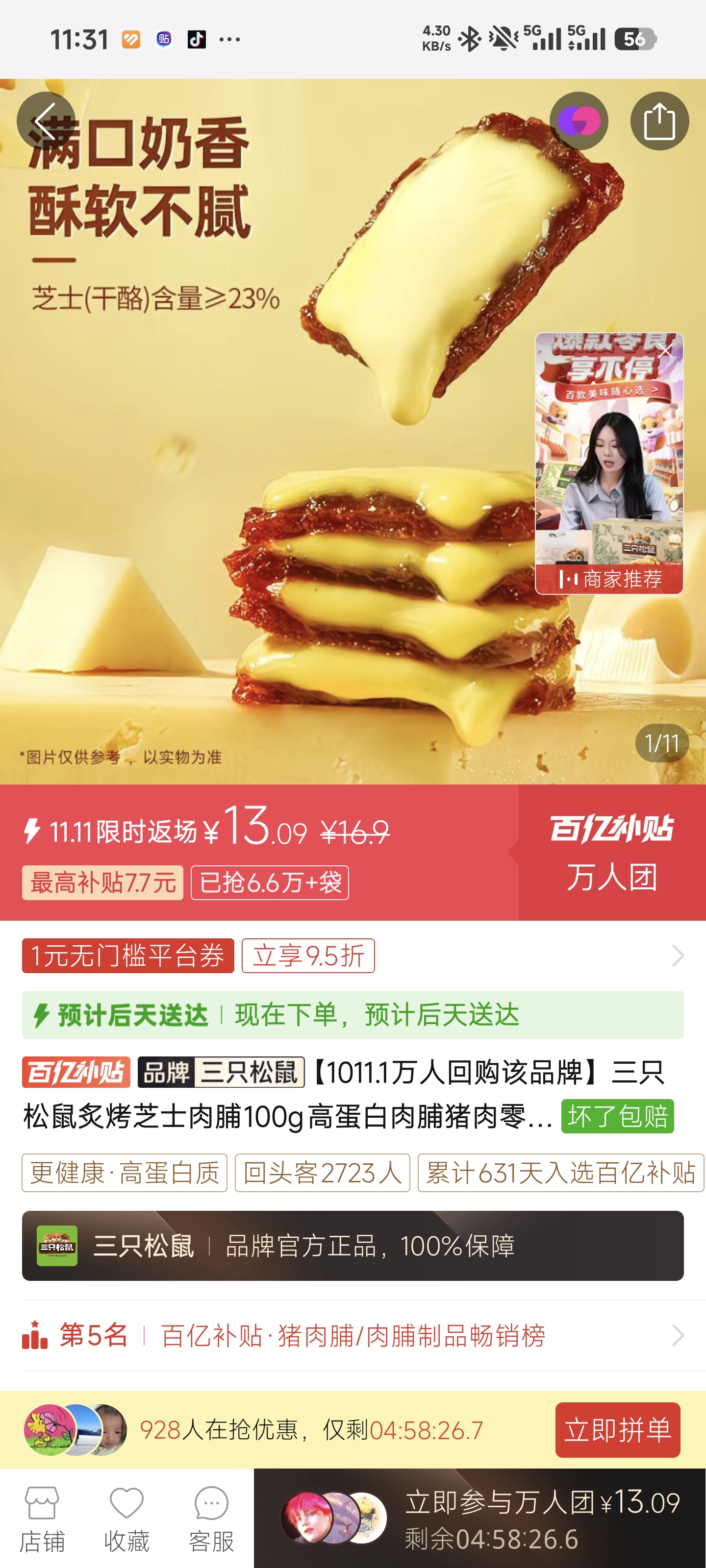Tap the 立即拼单 button

[617, 1430]
